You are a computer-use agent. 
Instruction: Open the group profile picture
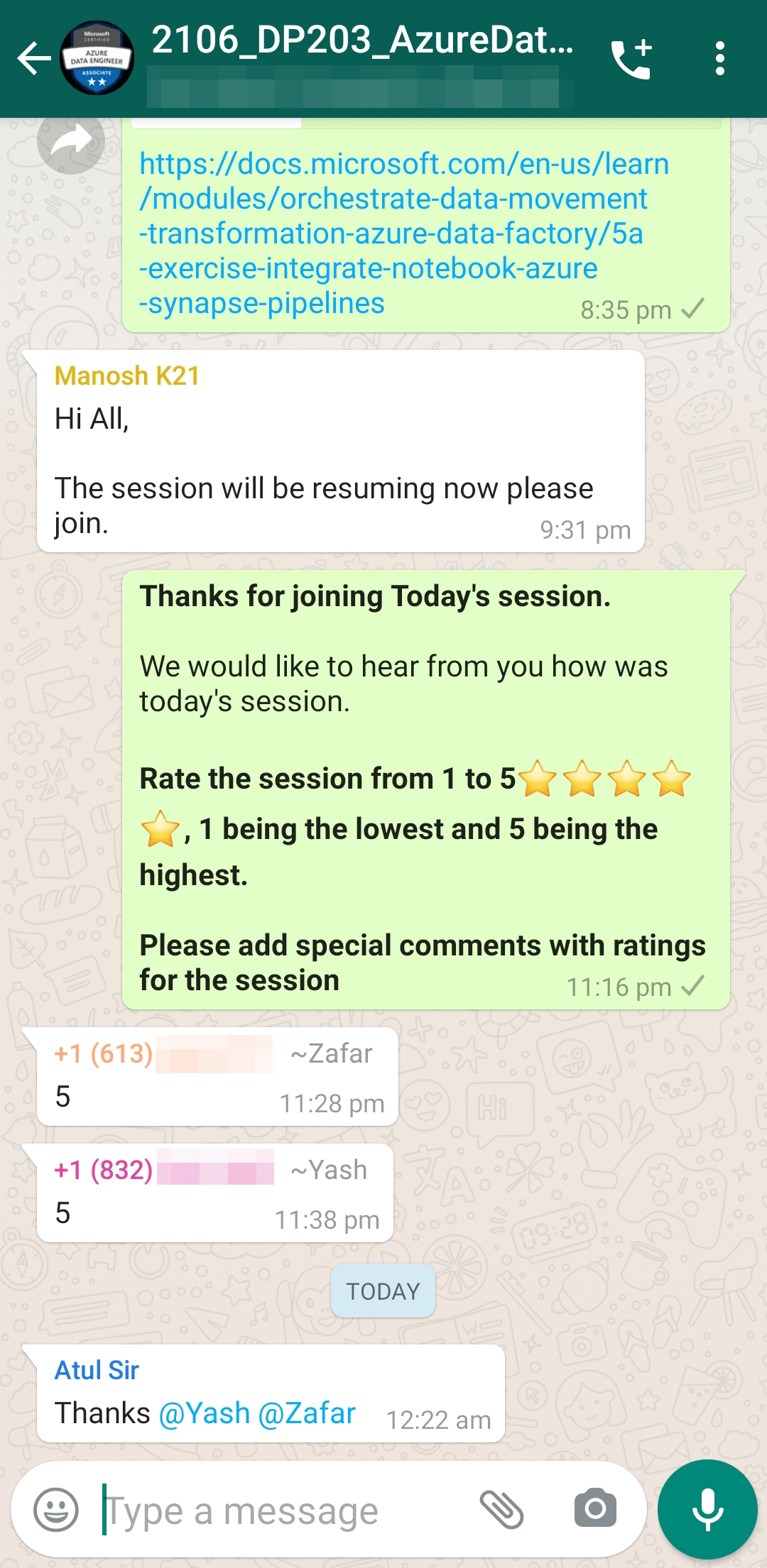(97, 58)
